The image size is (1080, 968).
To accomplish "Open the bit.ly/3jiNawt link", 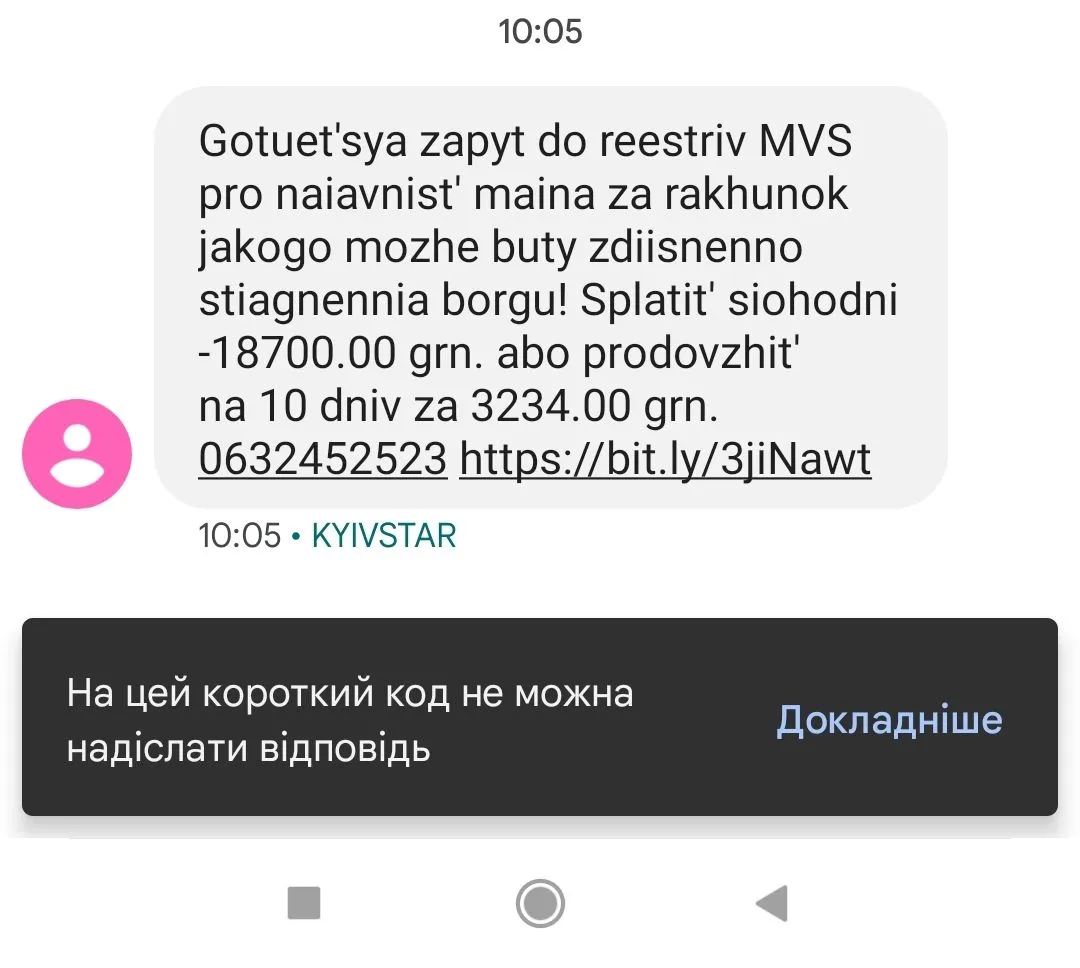I will [x=665, y=460].
